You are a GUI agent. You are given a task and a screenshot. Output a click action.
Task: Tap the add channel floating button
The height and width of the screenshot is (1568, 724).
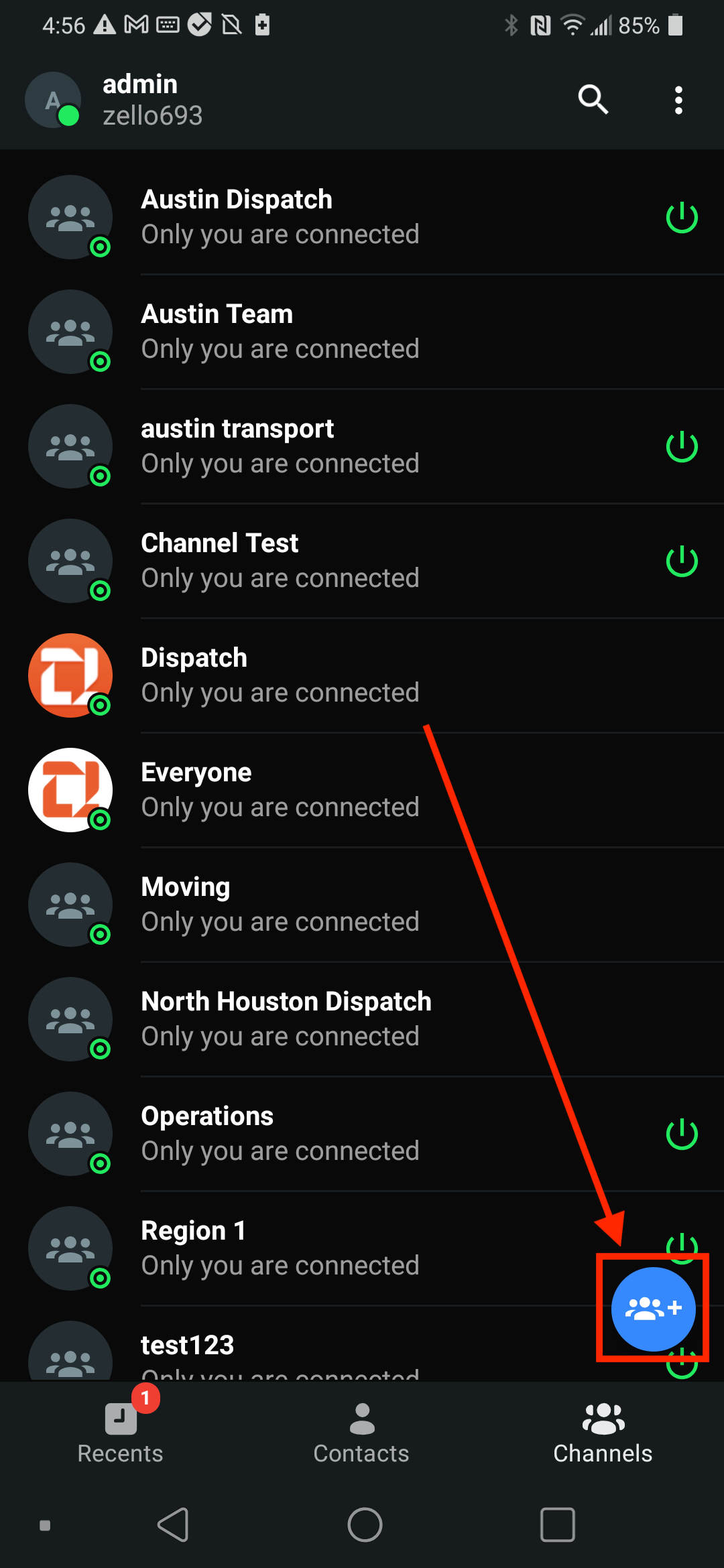pos(653,1308)
